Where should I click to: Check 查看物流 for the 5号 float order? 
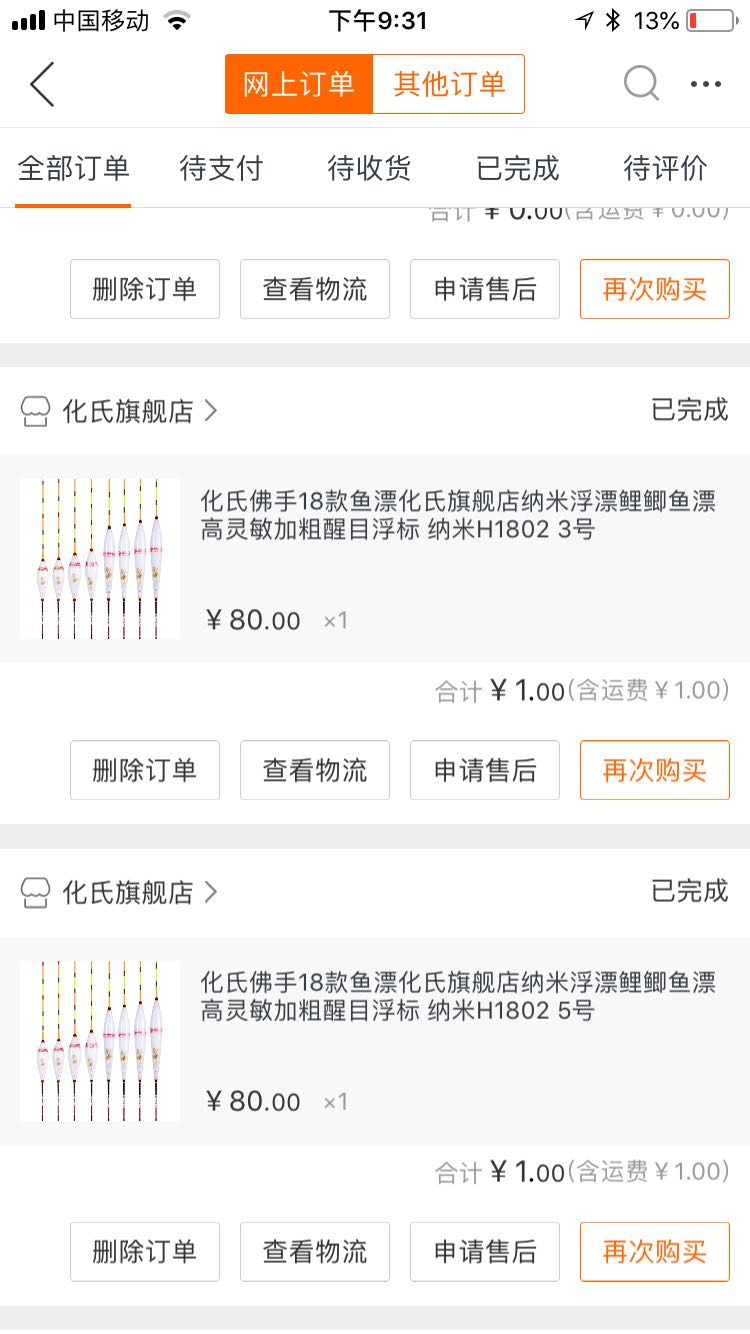point(315,1251)
